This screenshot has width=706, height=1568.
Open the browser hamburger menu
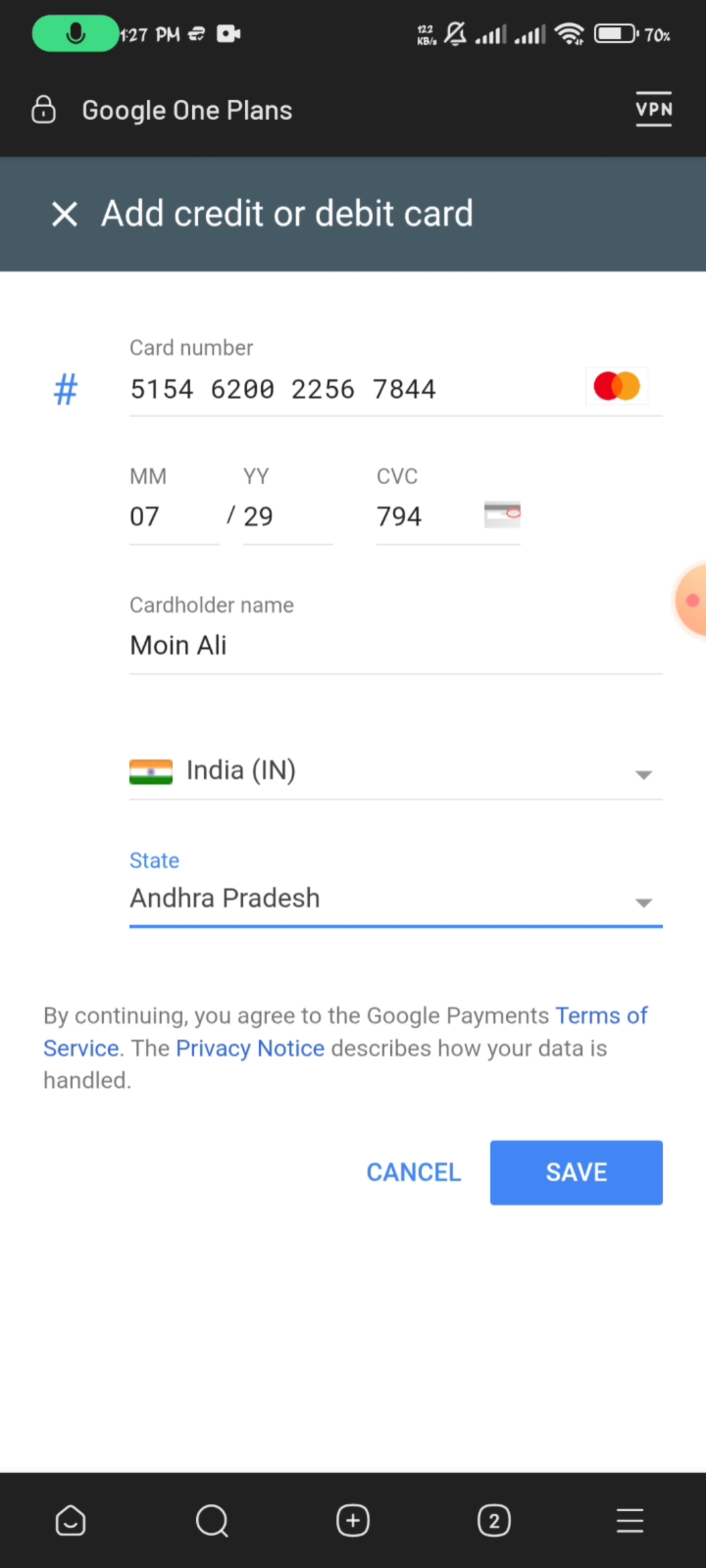pyautogui.click(x=630, y=1521)
